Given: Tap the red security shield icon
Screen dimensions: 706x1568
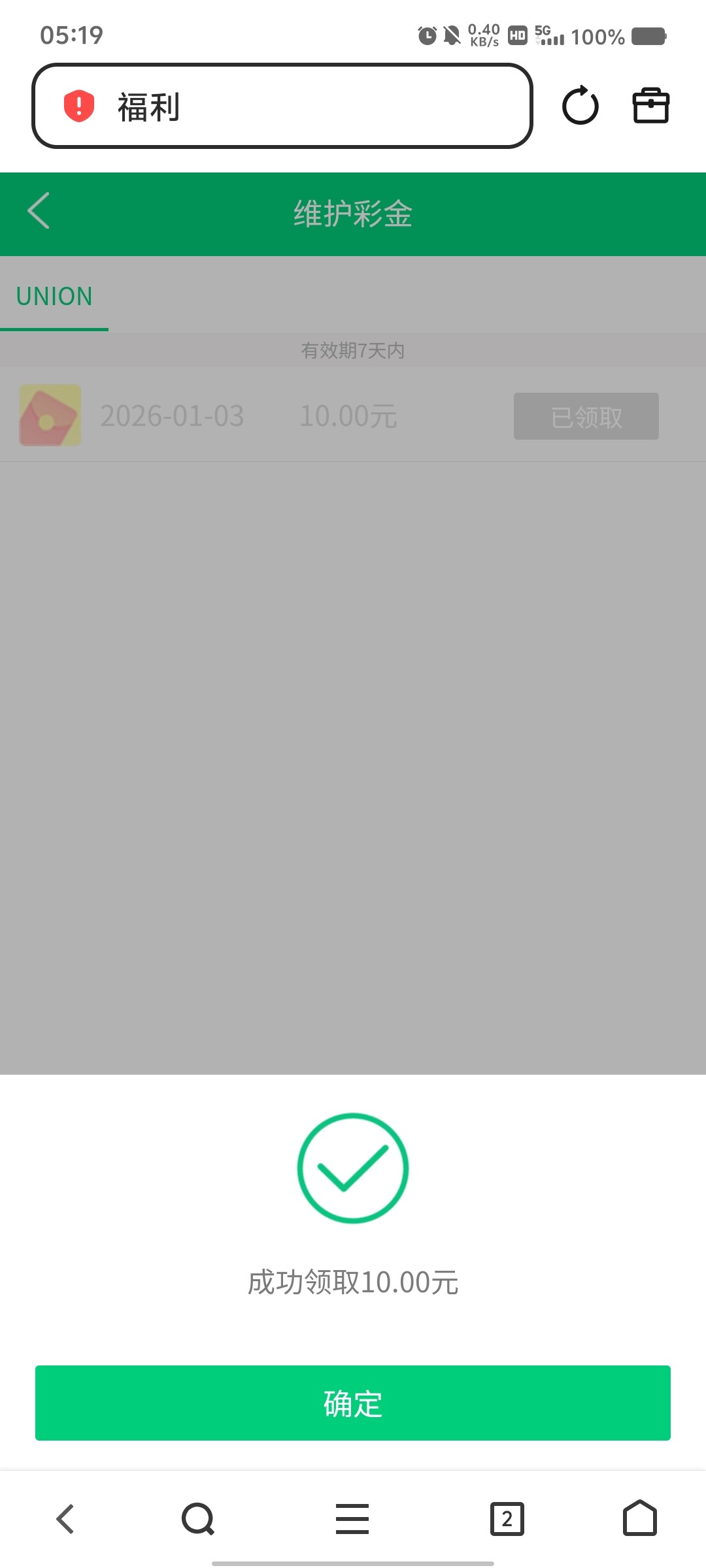Looking at the screenshot, I should point(79,106).
